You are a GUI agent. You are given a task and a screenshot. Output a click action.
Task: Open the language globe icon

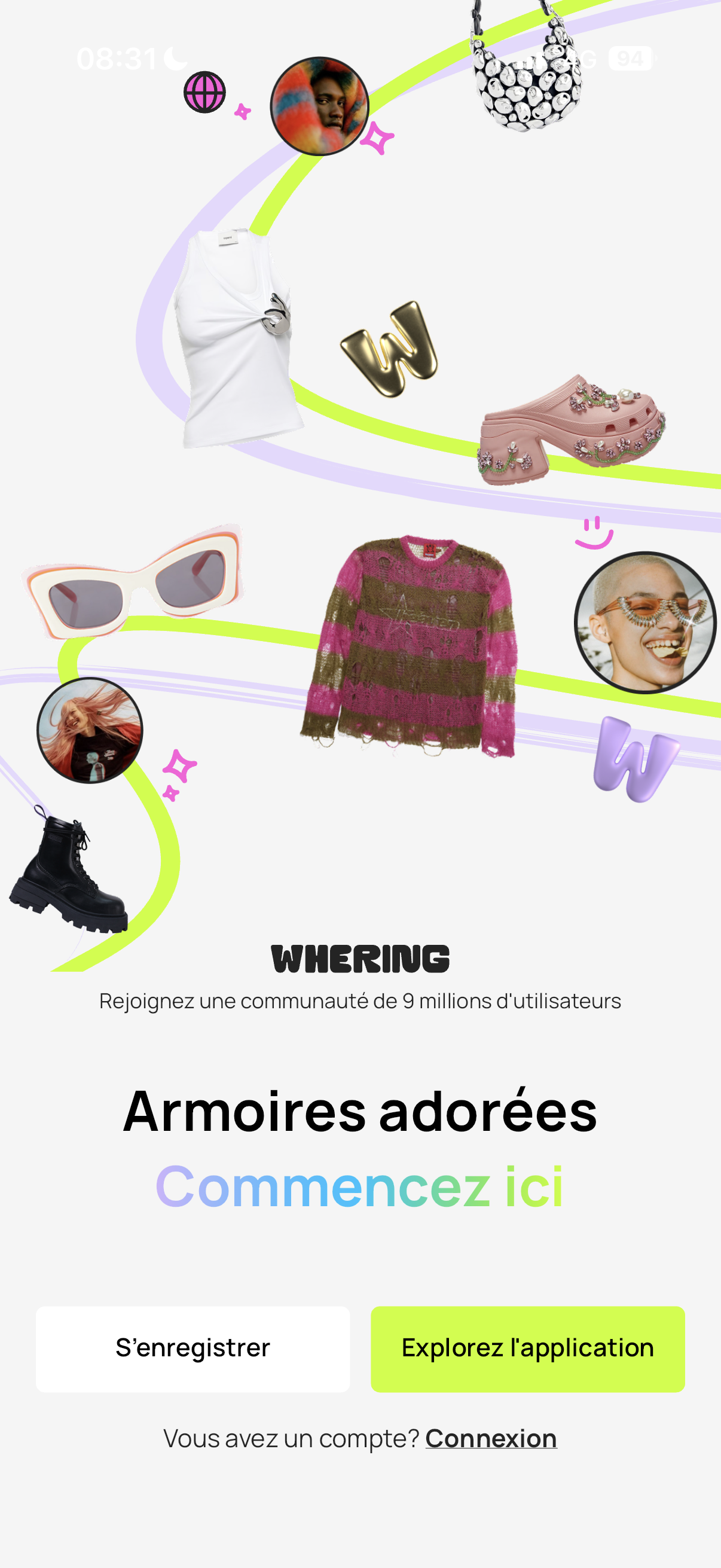[x=204, y=93]
